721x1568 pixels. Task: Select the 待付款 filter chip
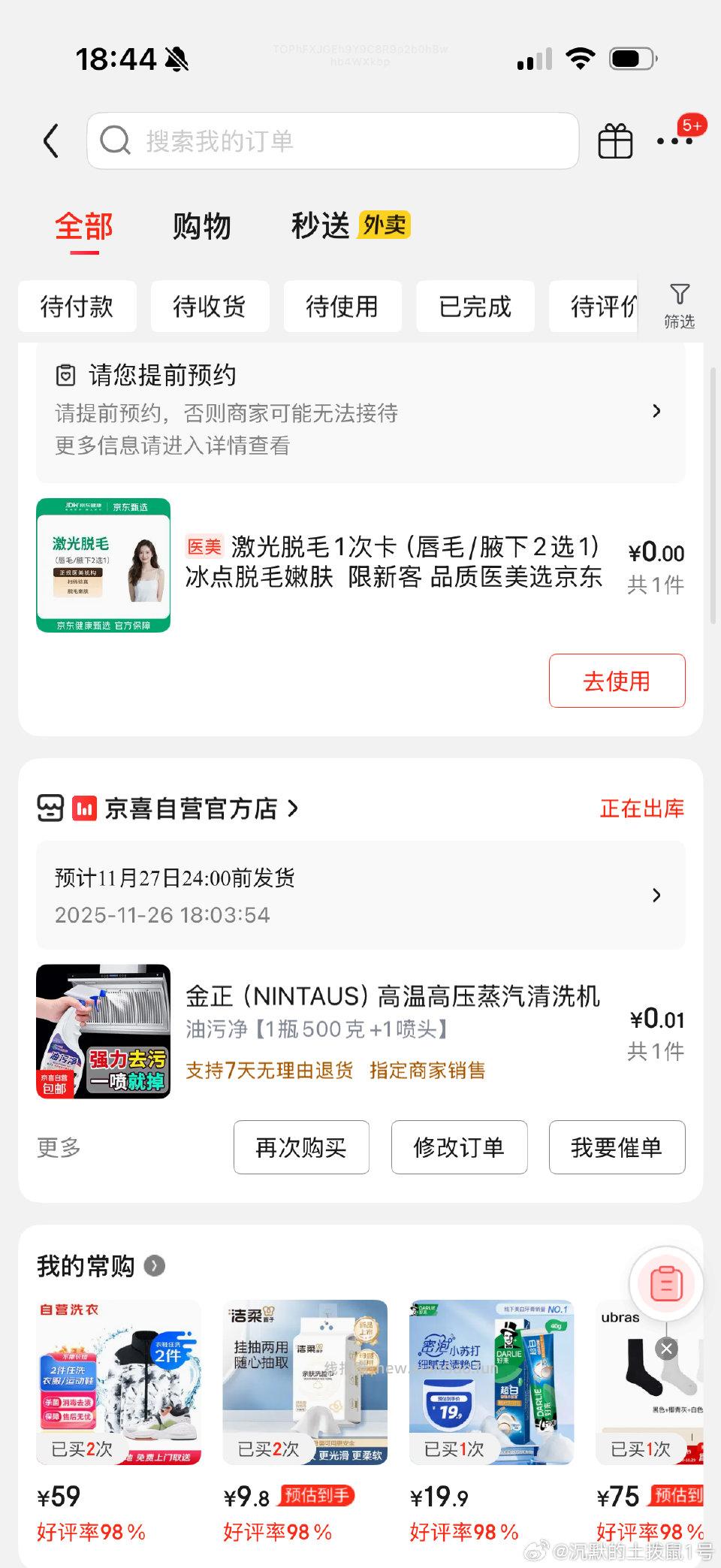tap(76, 306)
